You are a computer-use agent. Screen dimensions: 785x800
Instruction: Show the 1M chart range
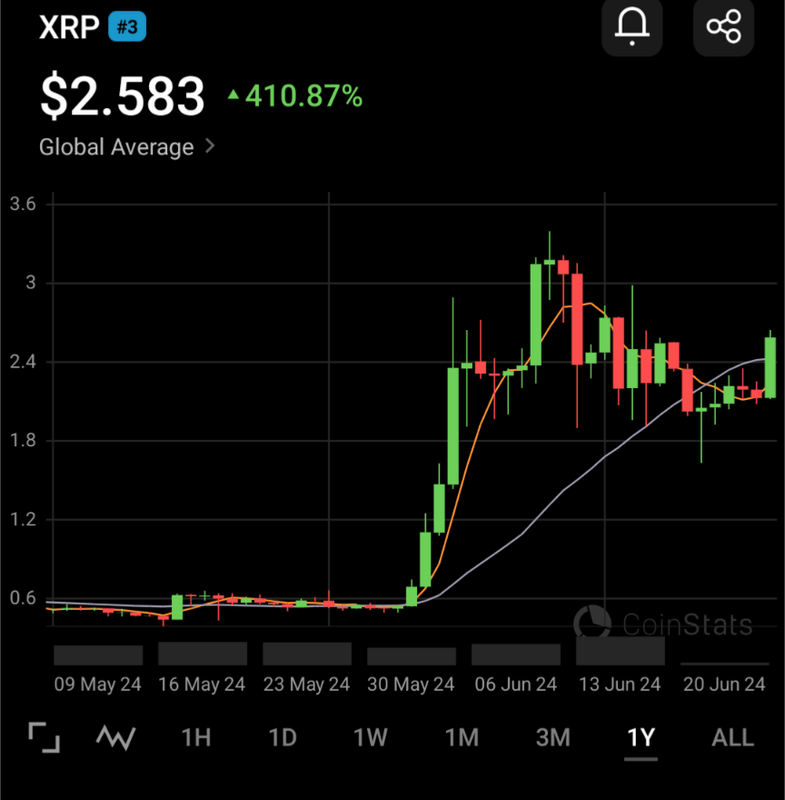coord(461,738)
